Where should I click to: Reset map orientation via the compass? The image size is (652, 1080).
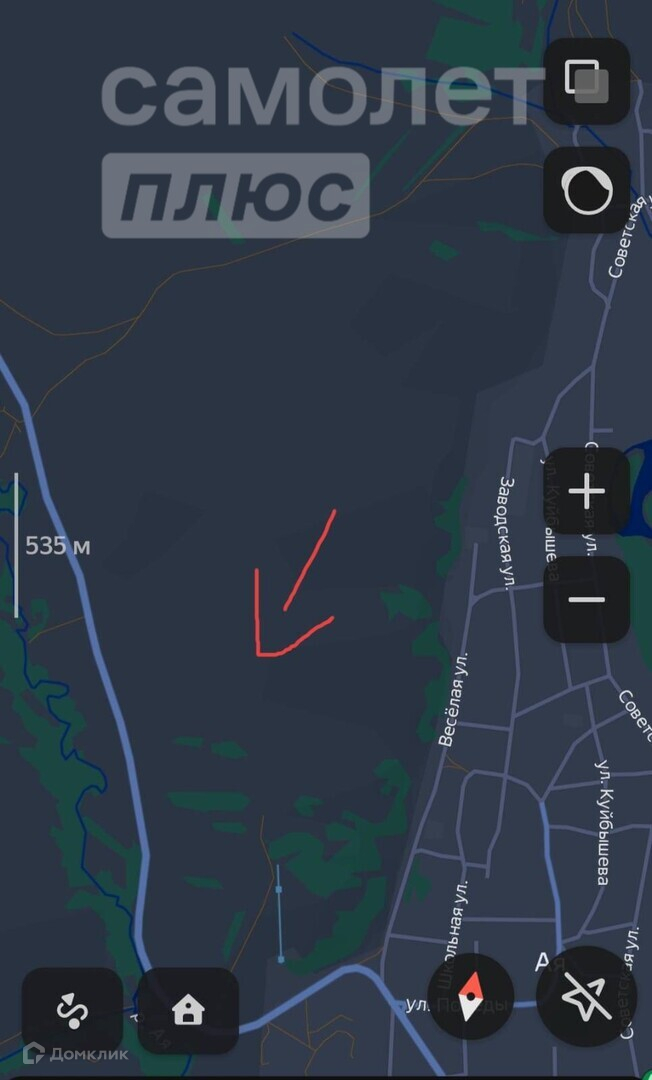pos(470,997)
